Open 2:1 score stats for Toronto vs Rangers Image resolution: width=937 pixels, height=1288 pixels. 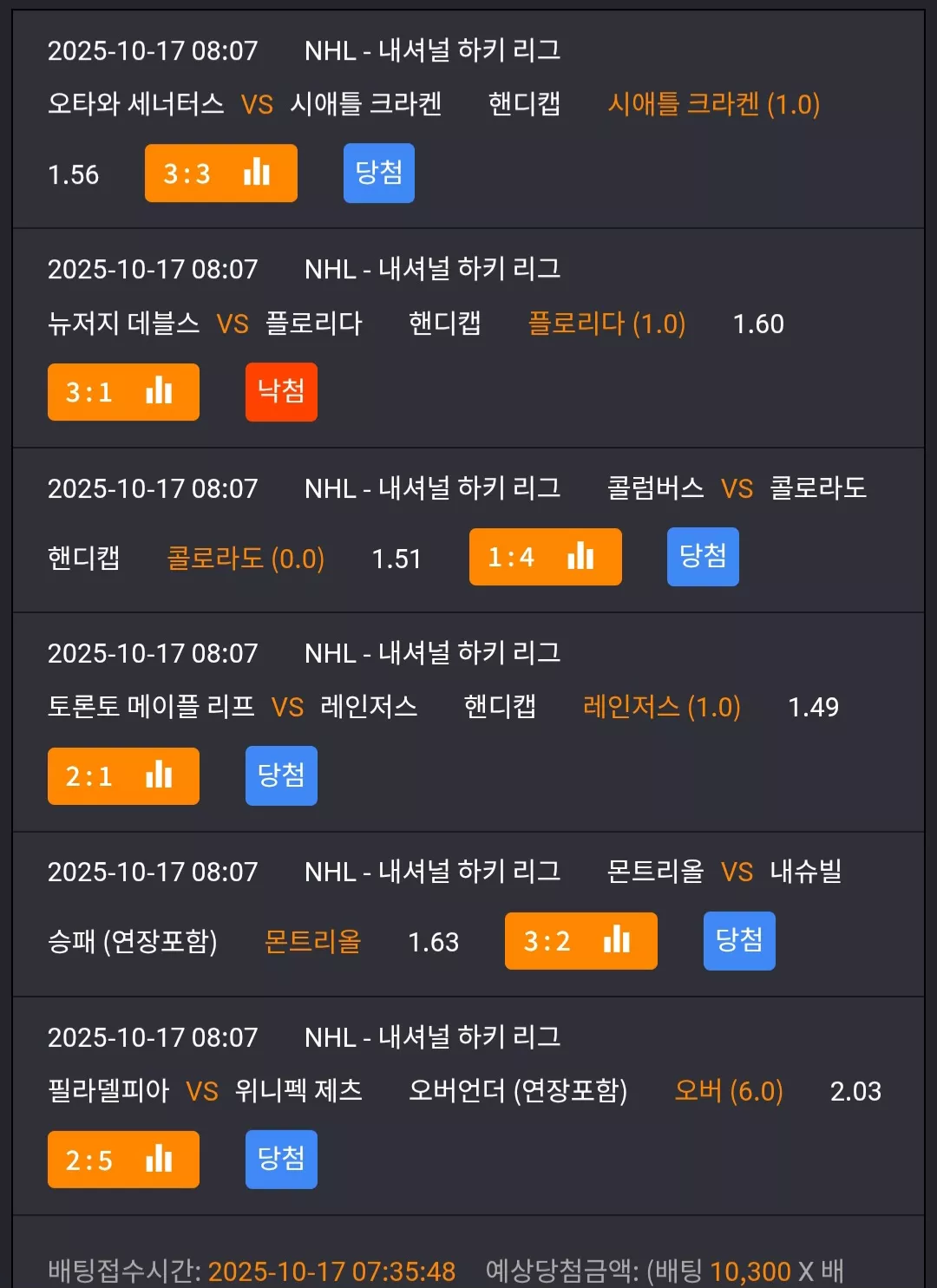point(123,775)
